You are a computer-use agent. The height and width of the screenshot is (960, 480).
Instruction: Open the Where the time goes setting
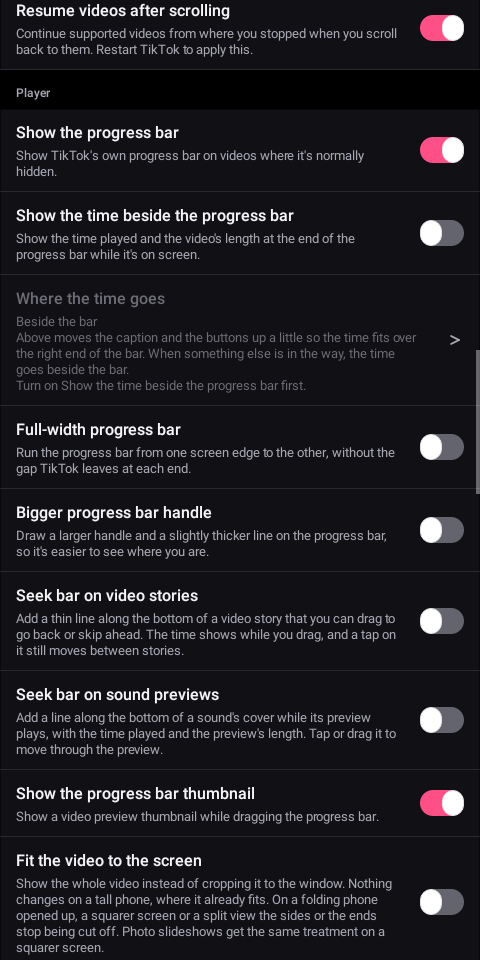240,340
